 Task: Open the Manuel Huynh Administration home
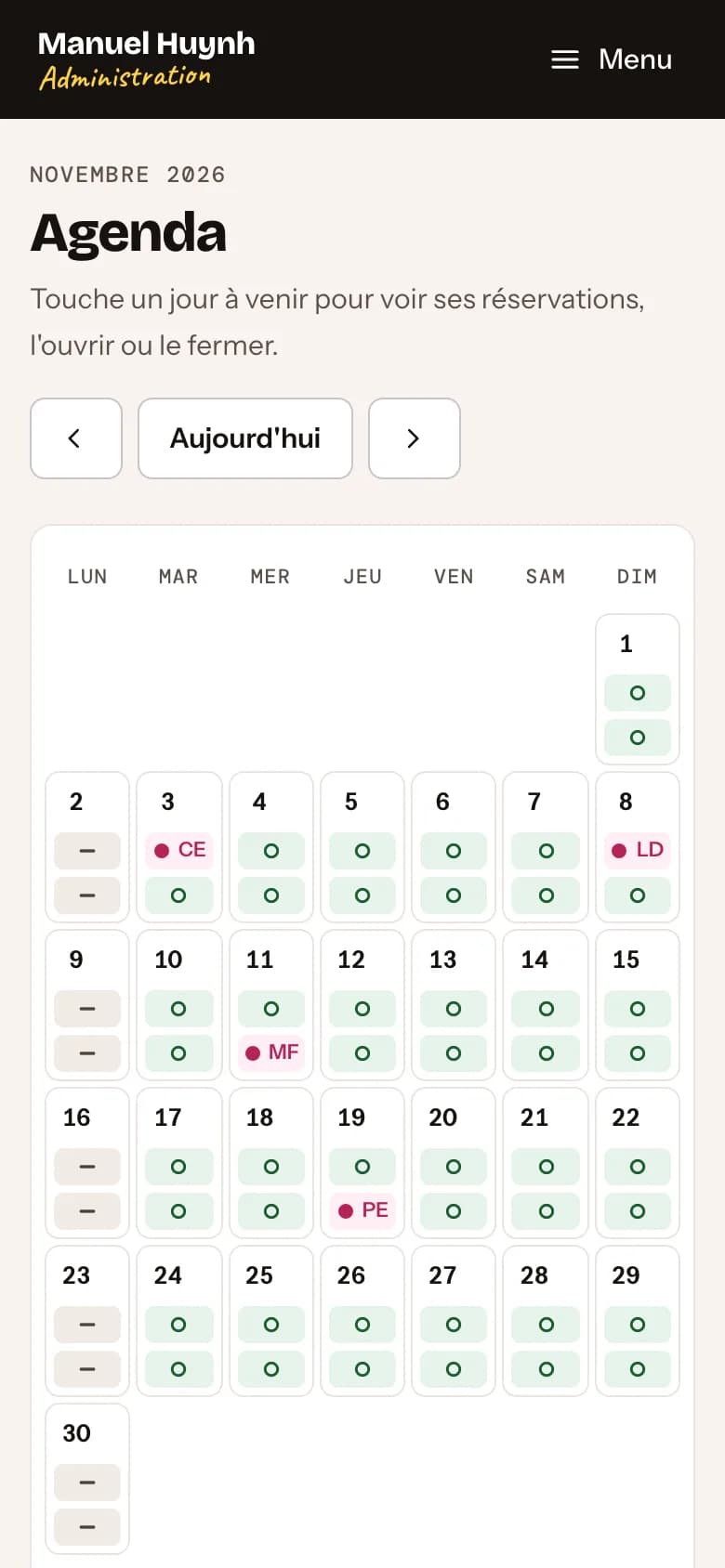pyautogui.click(x=146, y=59)
